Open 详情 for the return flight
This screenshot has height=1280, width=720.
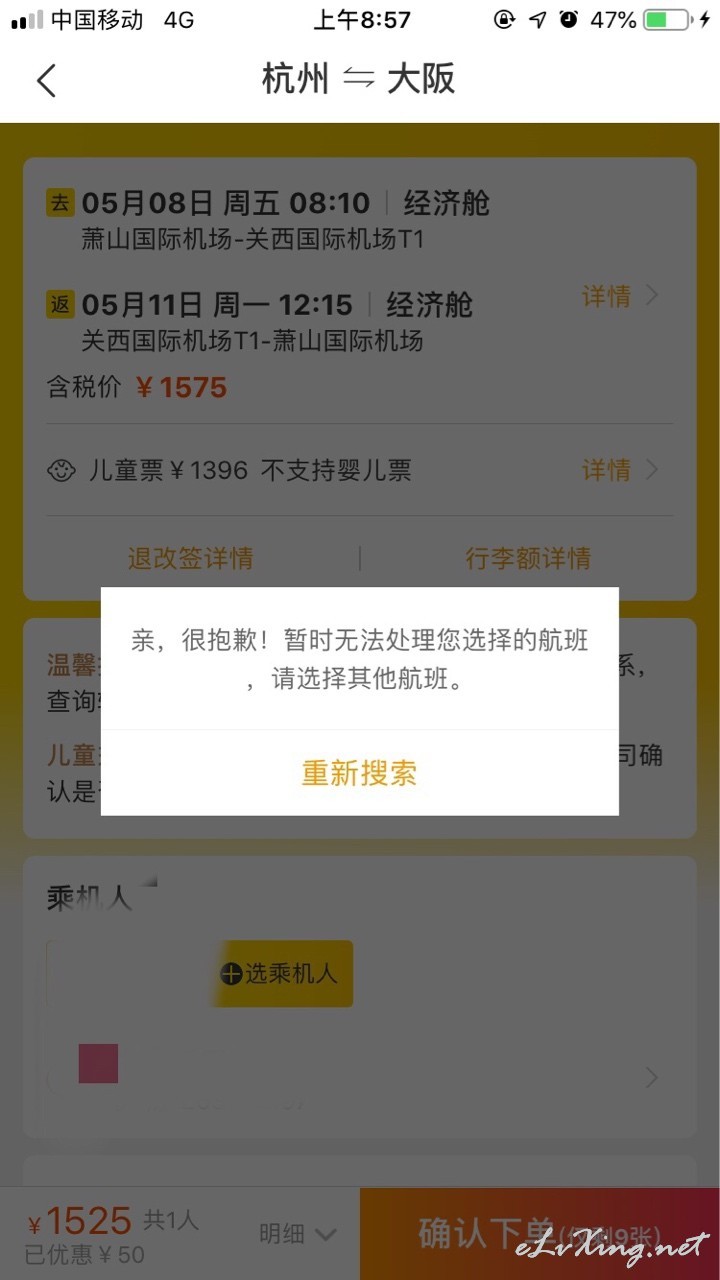point(620,296)
